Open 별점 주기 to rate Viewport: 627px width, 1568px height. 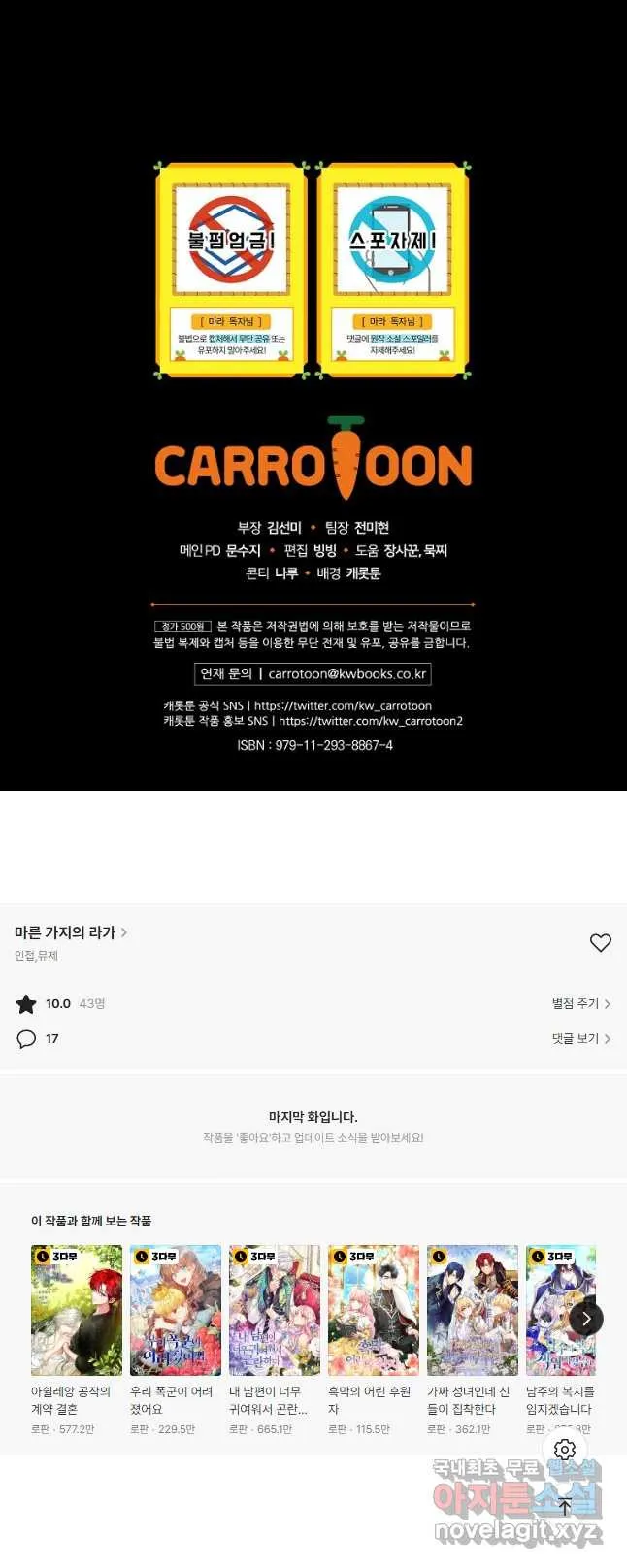click(580, 1003)
